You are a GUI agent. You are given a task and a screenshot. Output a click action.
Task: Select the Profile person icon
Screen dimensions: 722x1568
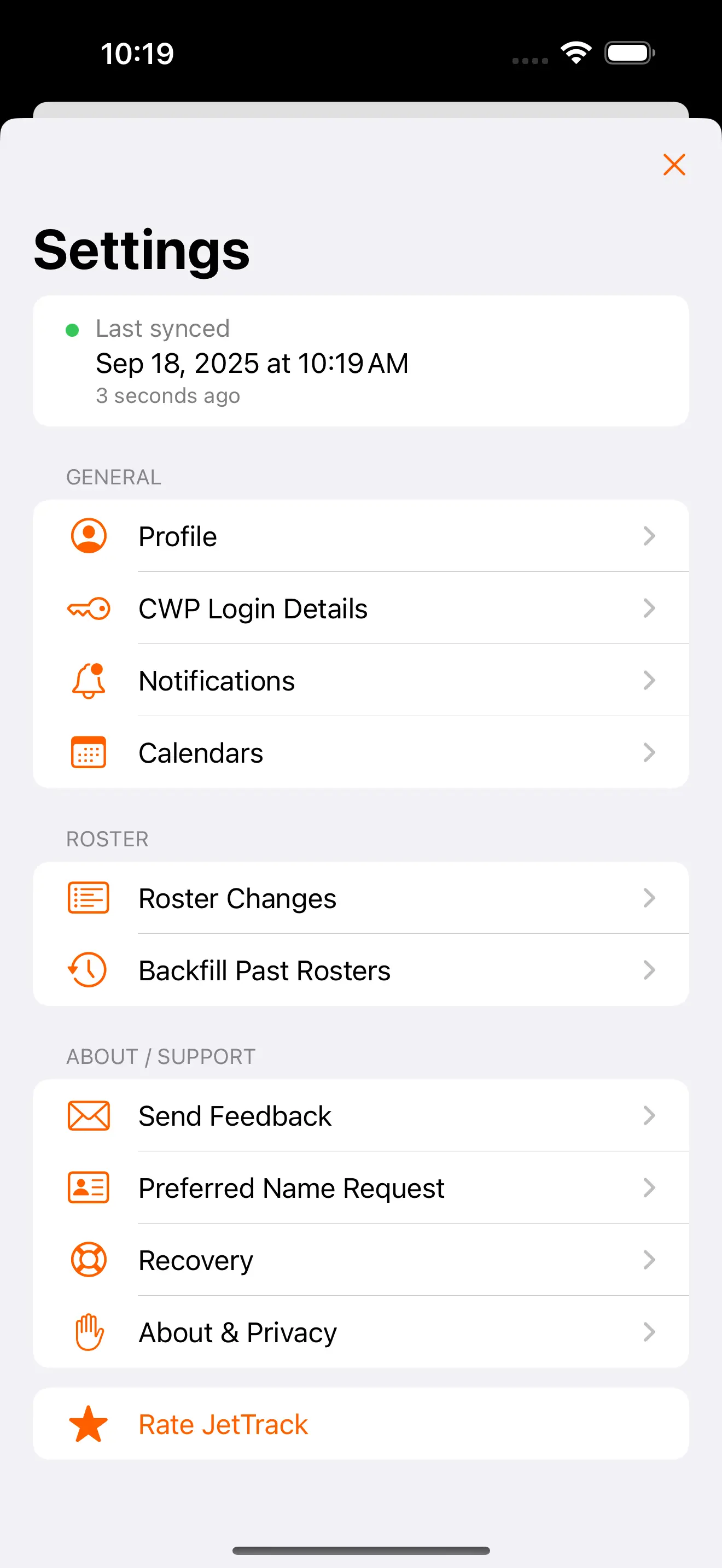pyautogui.click(x=88, y=536)
